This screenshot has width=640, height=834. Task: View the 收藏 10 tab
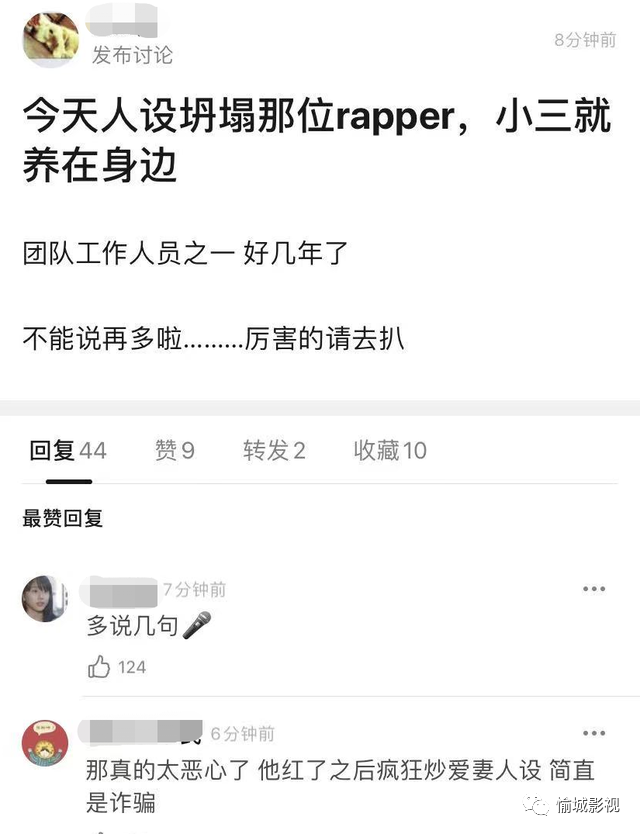pos(390,451)
